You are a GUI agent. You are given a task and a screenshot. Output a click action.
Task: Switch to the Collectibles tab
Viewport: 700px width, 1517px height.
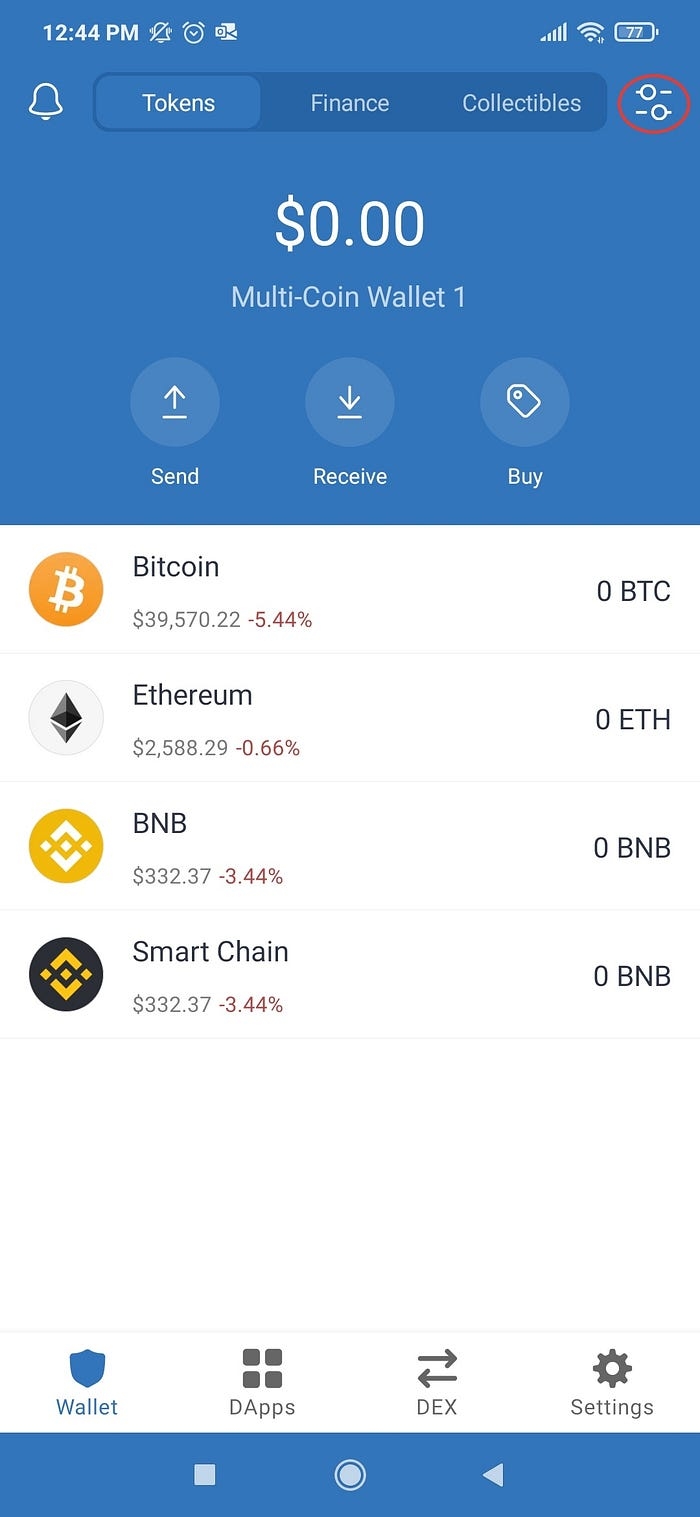521,103
